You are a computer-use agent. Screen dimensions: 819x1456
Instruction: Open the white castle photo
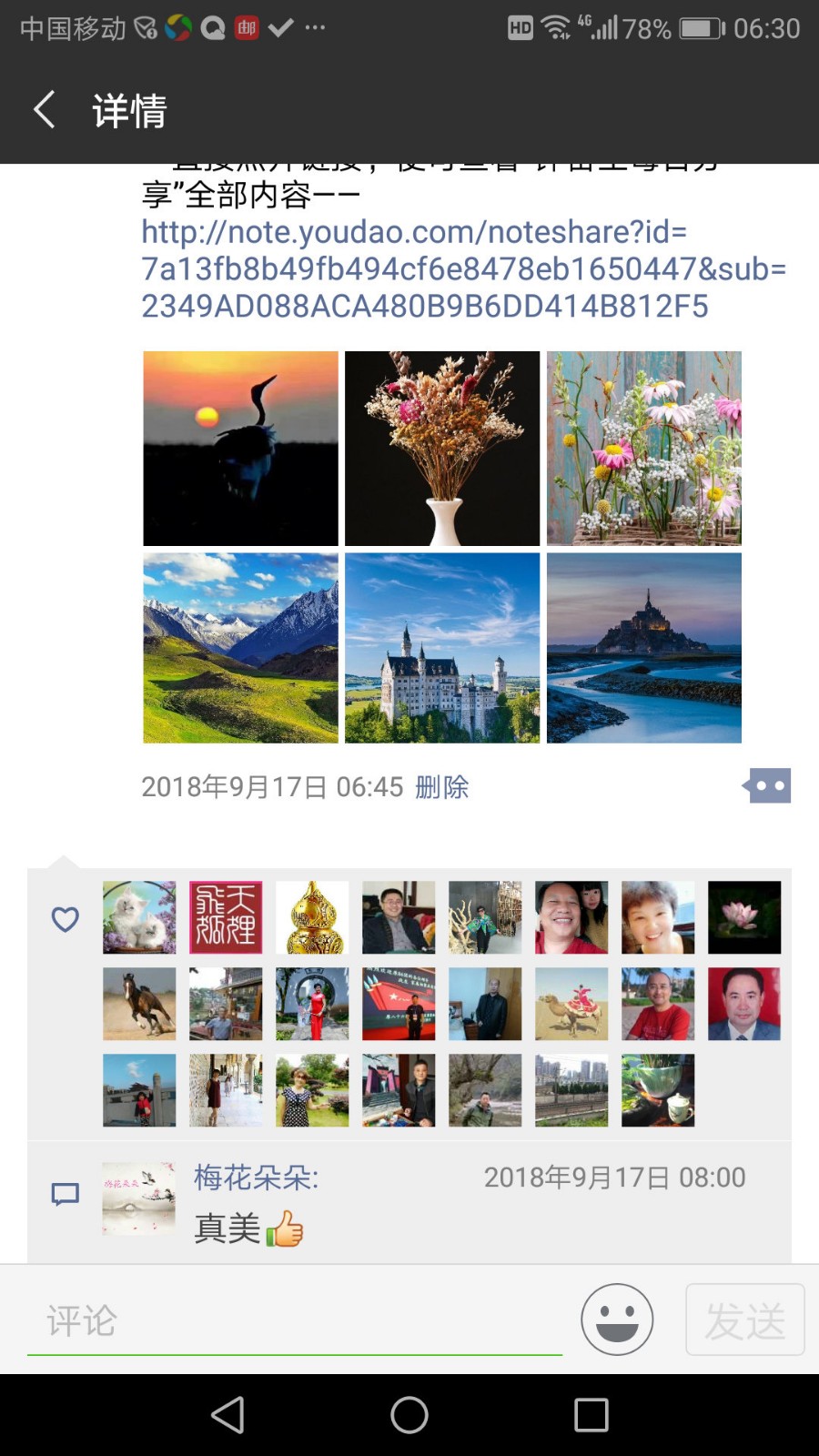click(442, 648)
